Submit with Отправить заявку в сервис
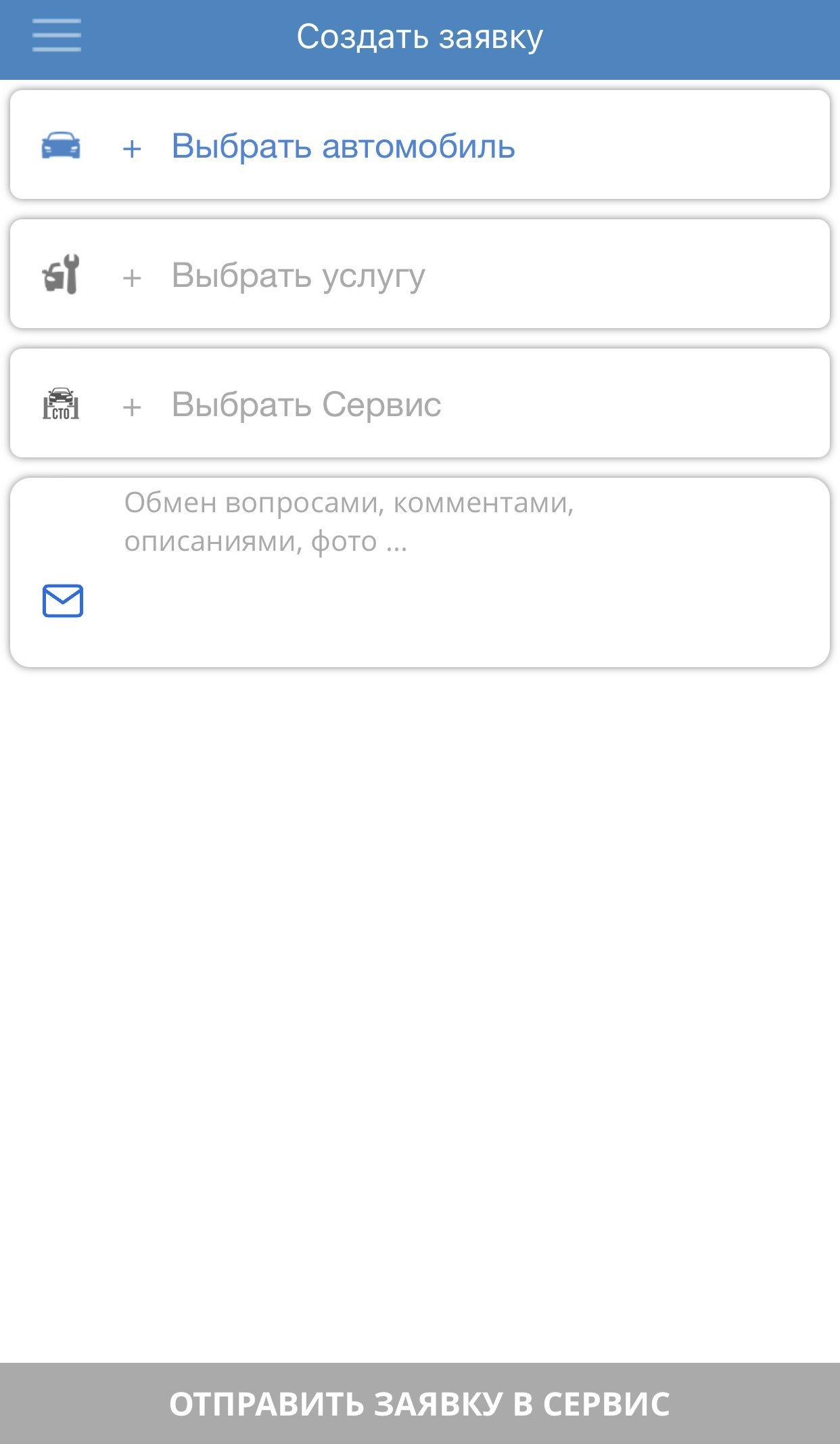840x1444 pixels. tap(420, 1403)
